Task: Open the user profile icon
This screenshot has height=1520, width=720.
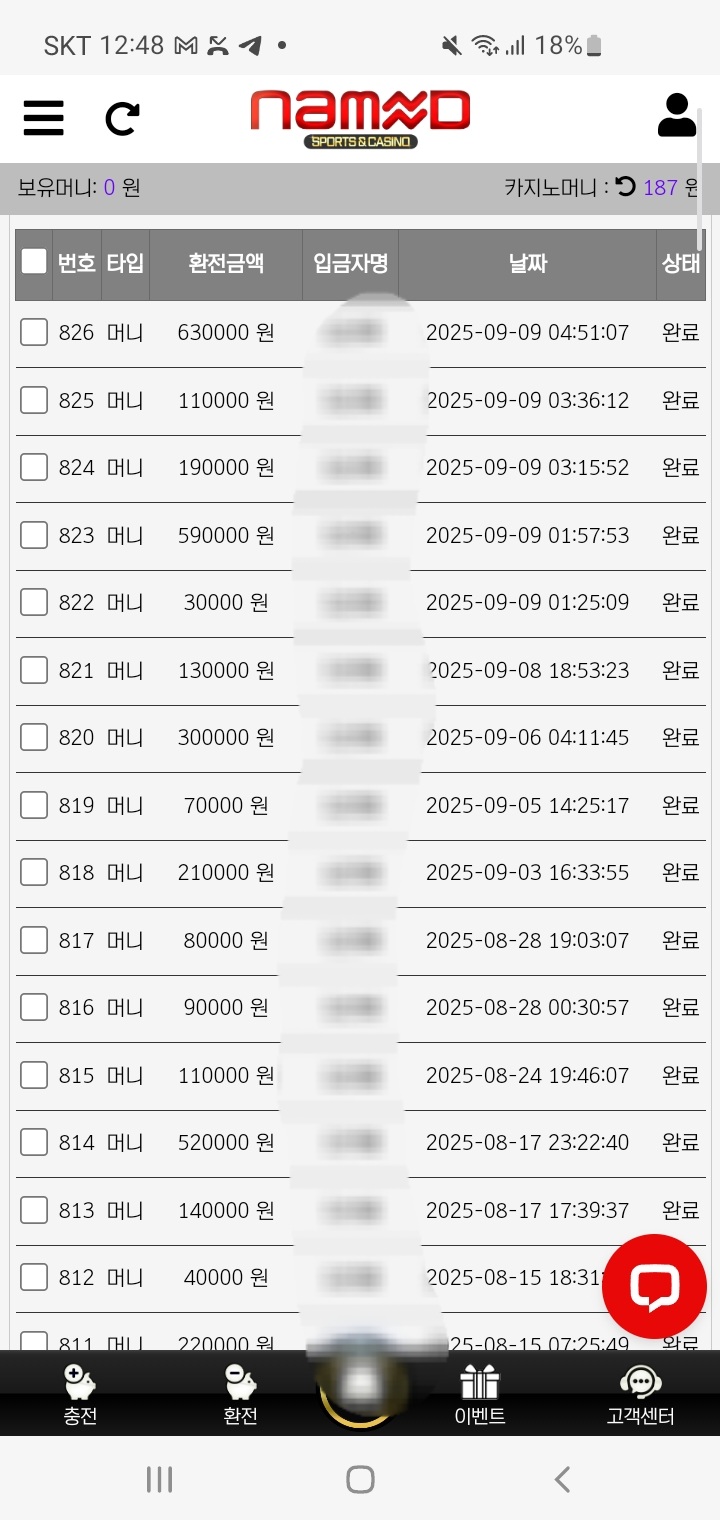Action: pyautogui.click(x=677, y=116)
